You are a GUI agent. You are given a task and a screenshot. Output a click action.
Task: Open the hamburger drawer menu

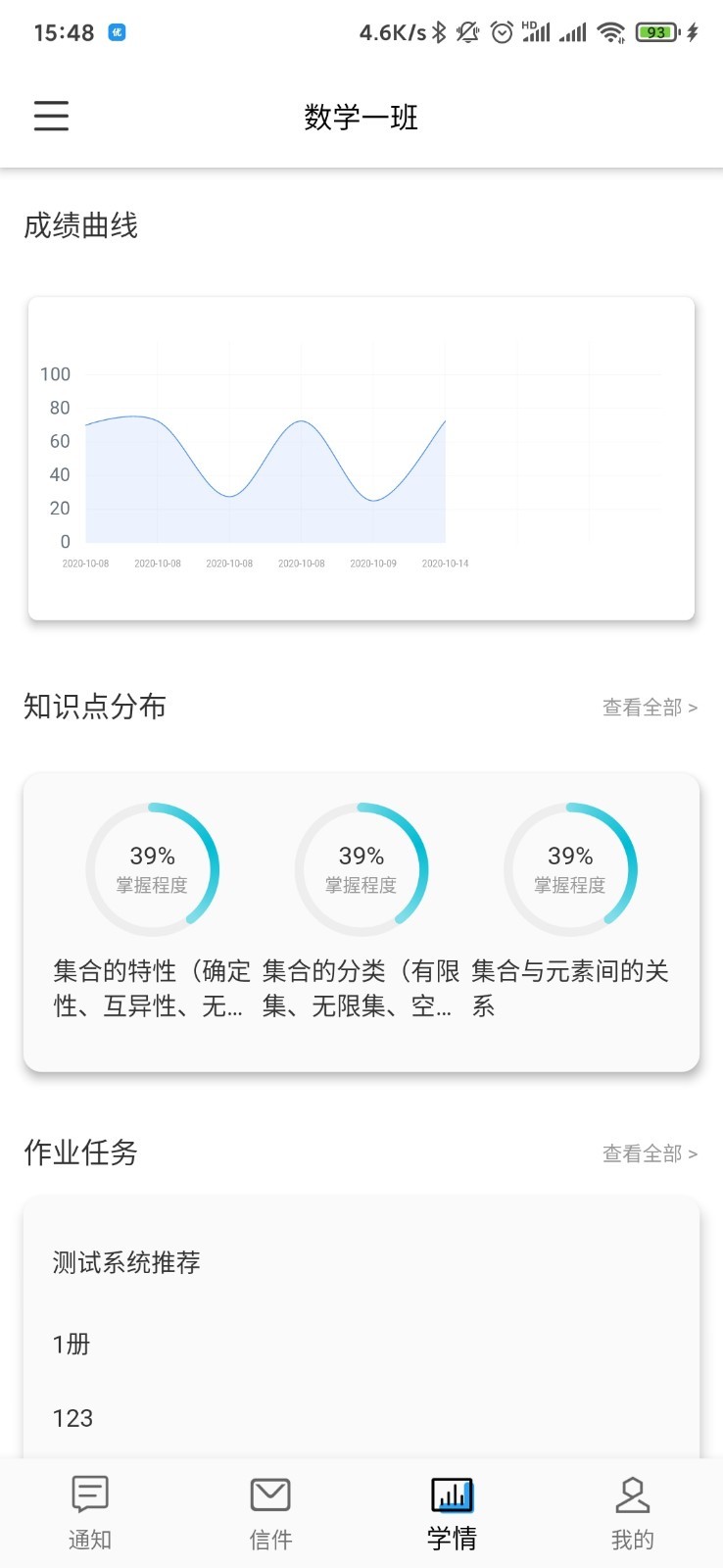coord(51,116)
